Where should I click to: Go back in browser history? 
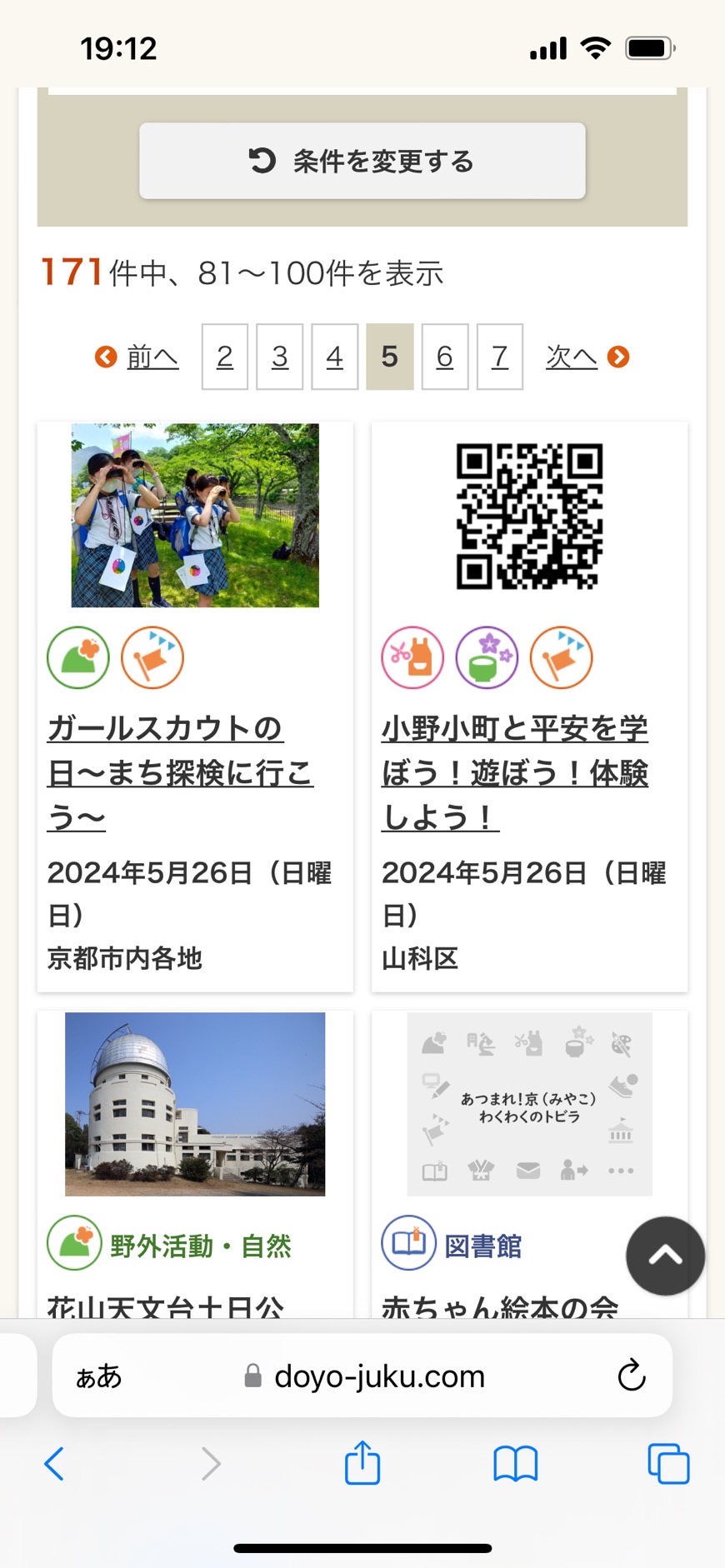point(54,1464)
